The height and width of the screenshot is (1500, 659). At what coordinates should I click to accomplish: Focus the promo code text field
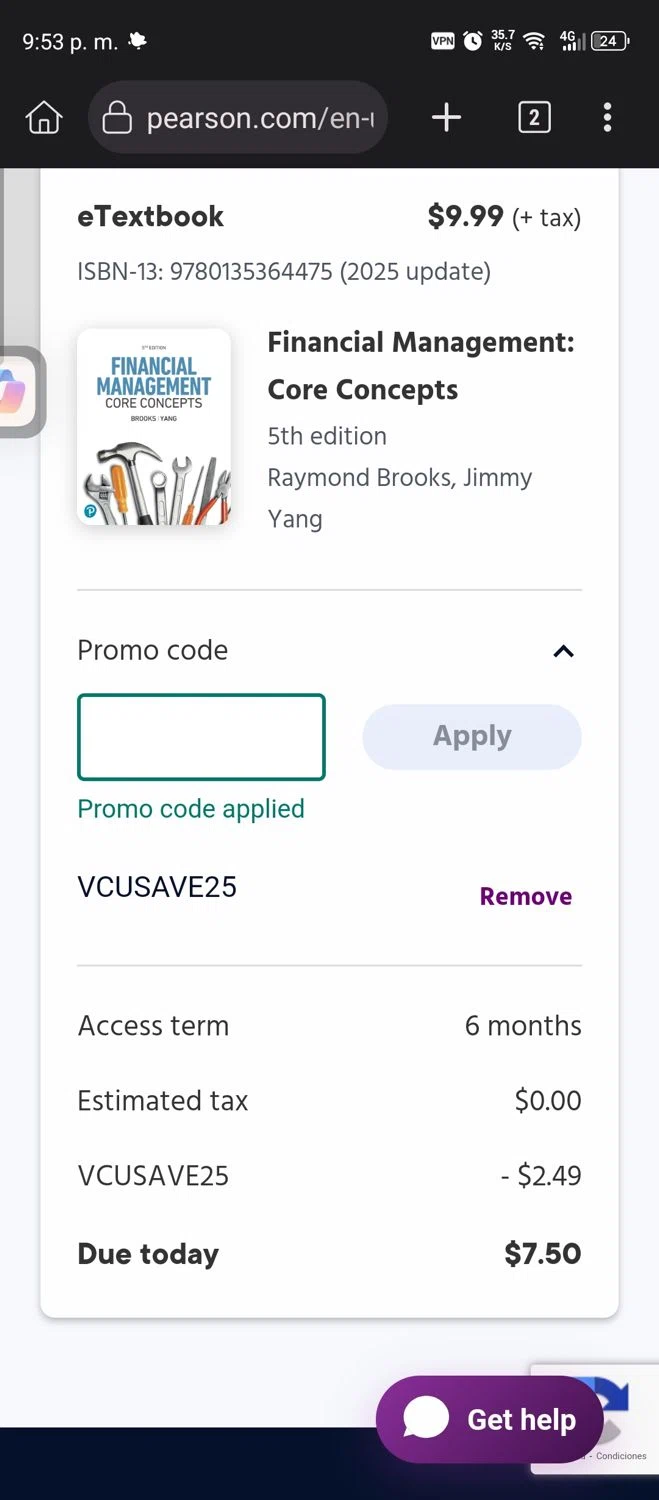(x=201, y=737)
